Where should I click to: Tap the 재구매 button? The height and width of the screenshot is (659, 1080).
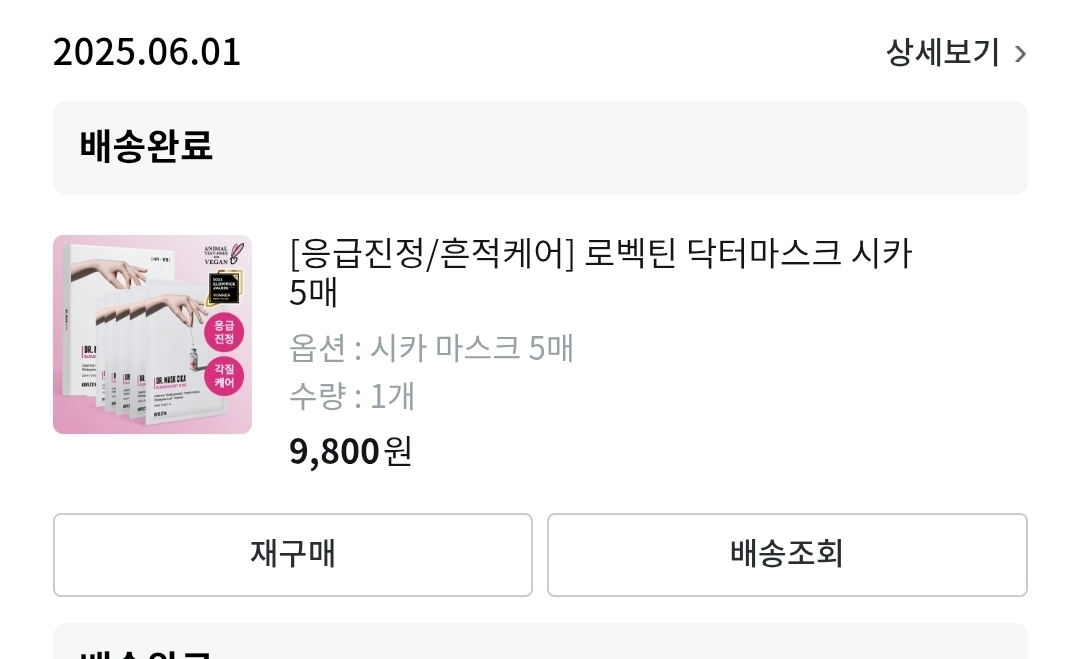click(x=293, y=554)
